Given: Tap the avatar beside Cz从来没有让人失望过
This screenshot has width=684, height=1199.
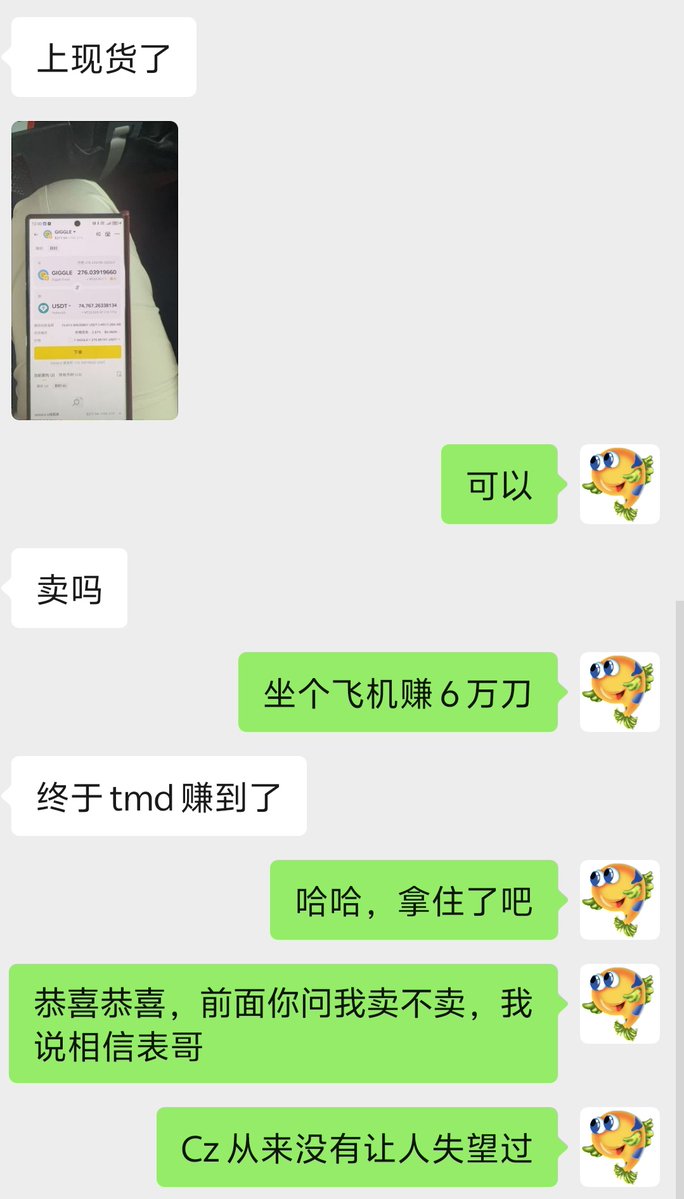Looking at the screenshot, I should 619,1147.
